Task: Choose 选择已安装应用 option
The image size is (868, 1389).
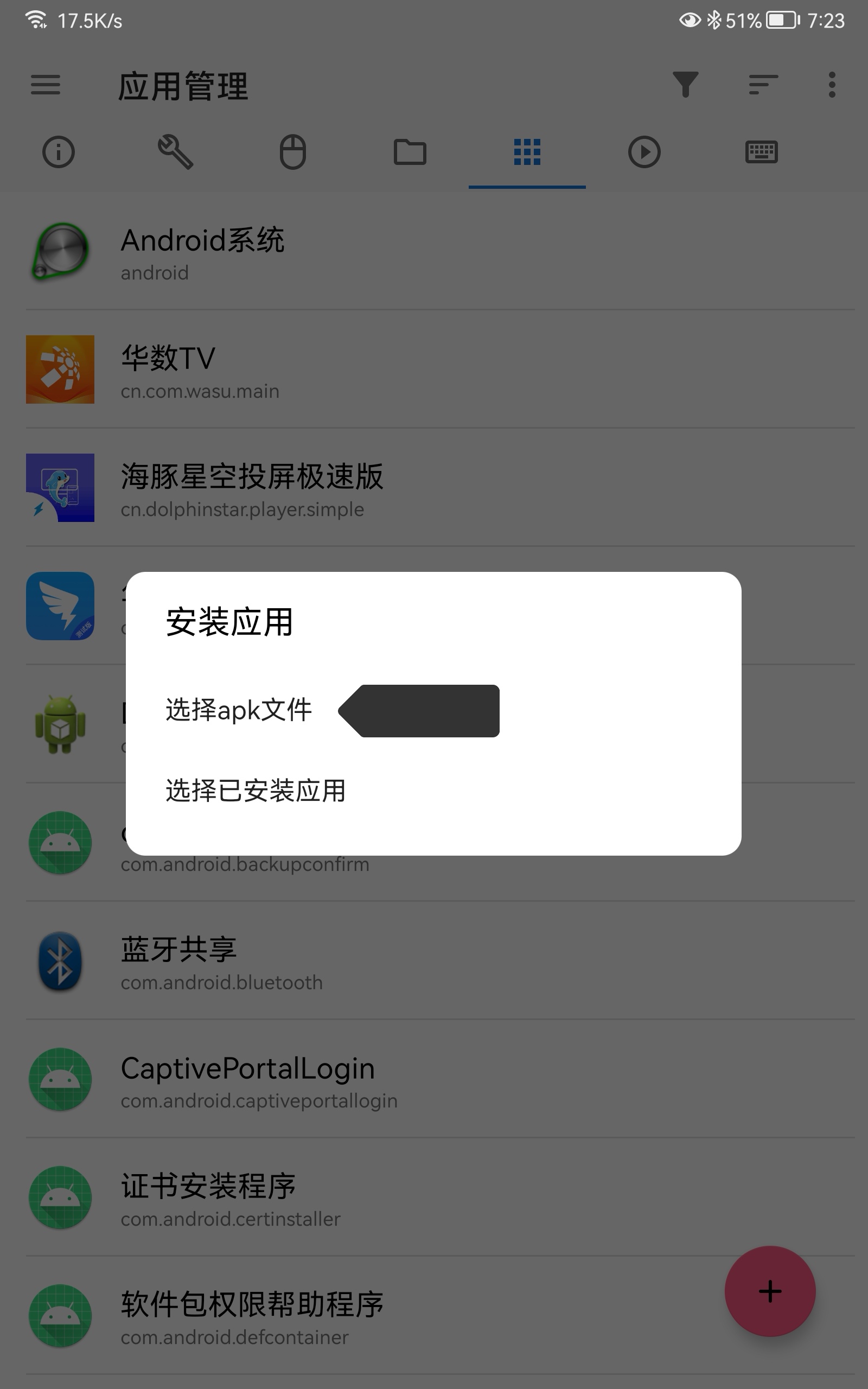Action: coord(256,791)
